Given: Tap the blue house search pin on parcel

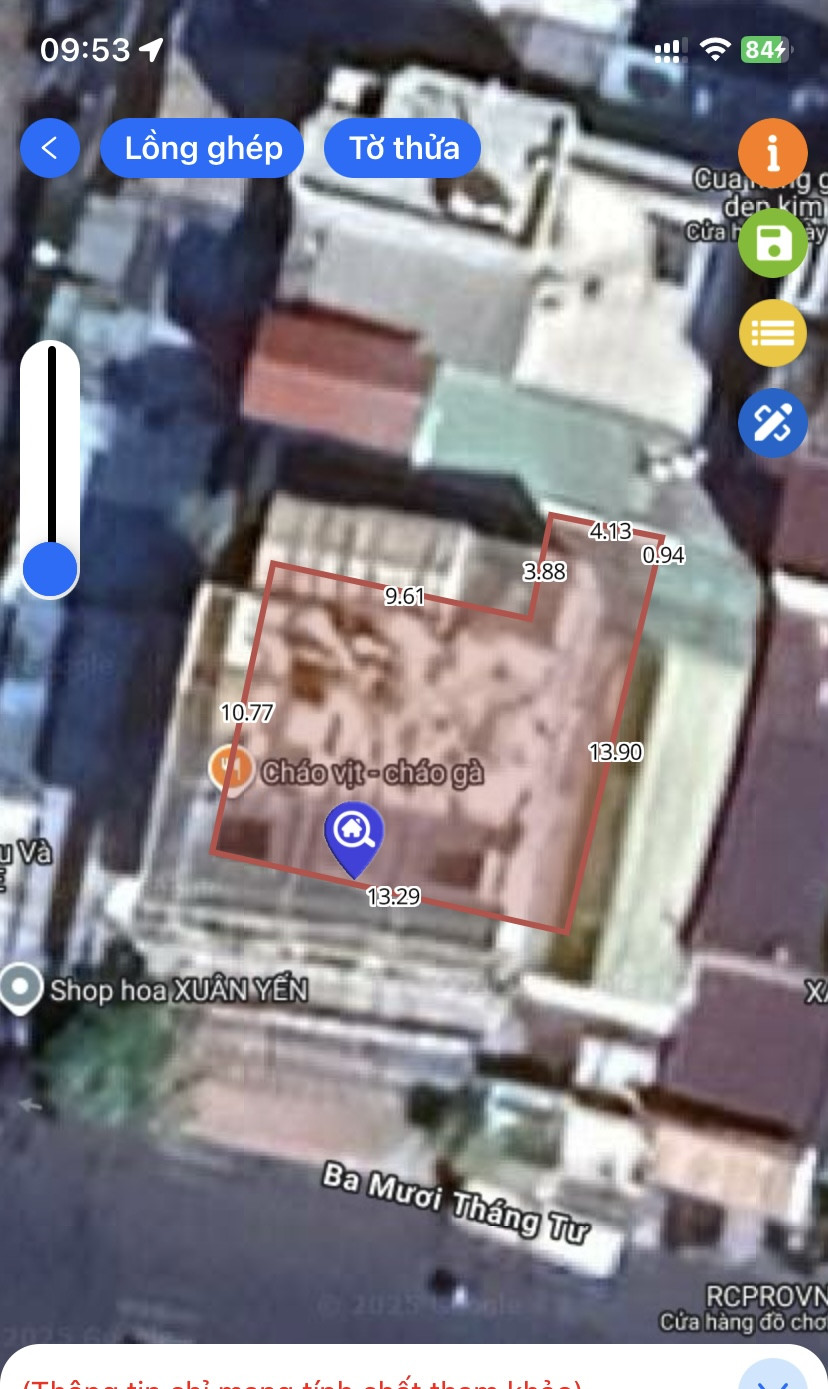Looking at the screenshot, I should coord(352,836).
